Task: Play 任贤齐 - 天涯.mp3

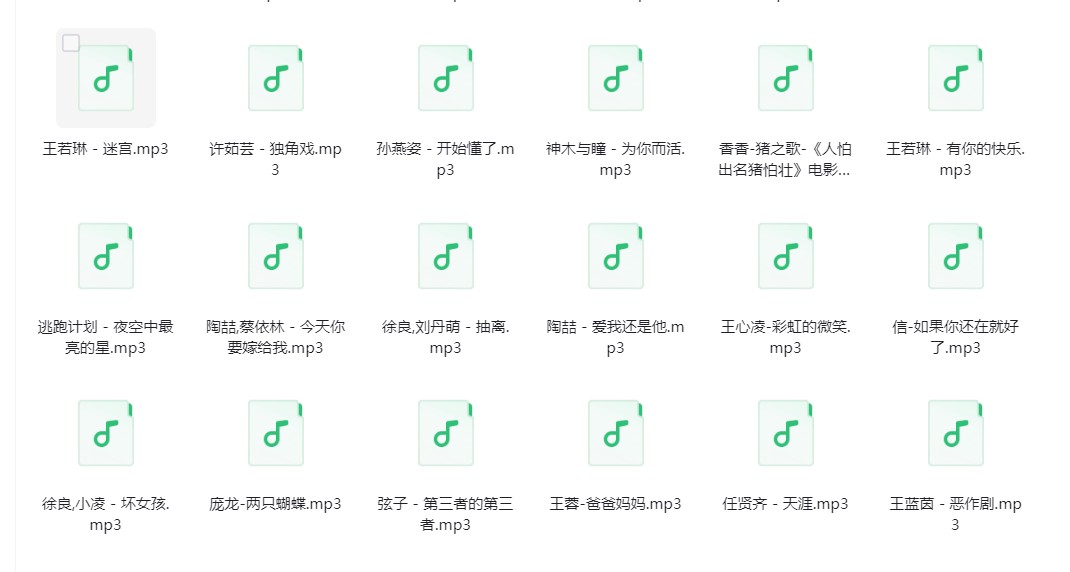Action: (785, 433)
